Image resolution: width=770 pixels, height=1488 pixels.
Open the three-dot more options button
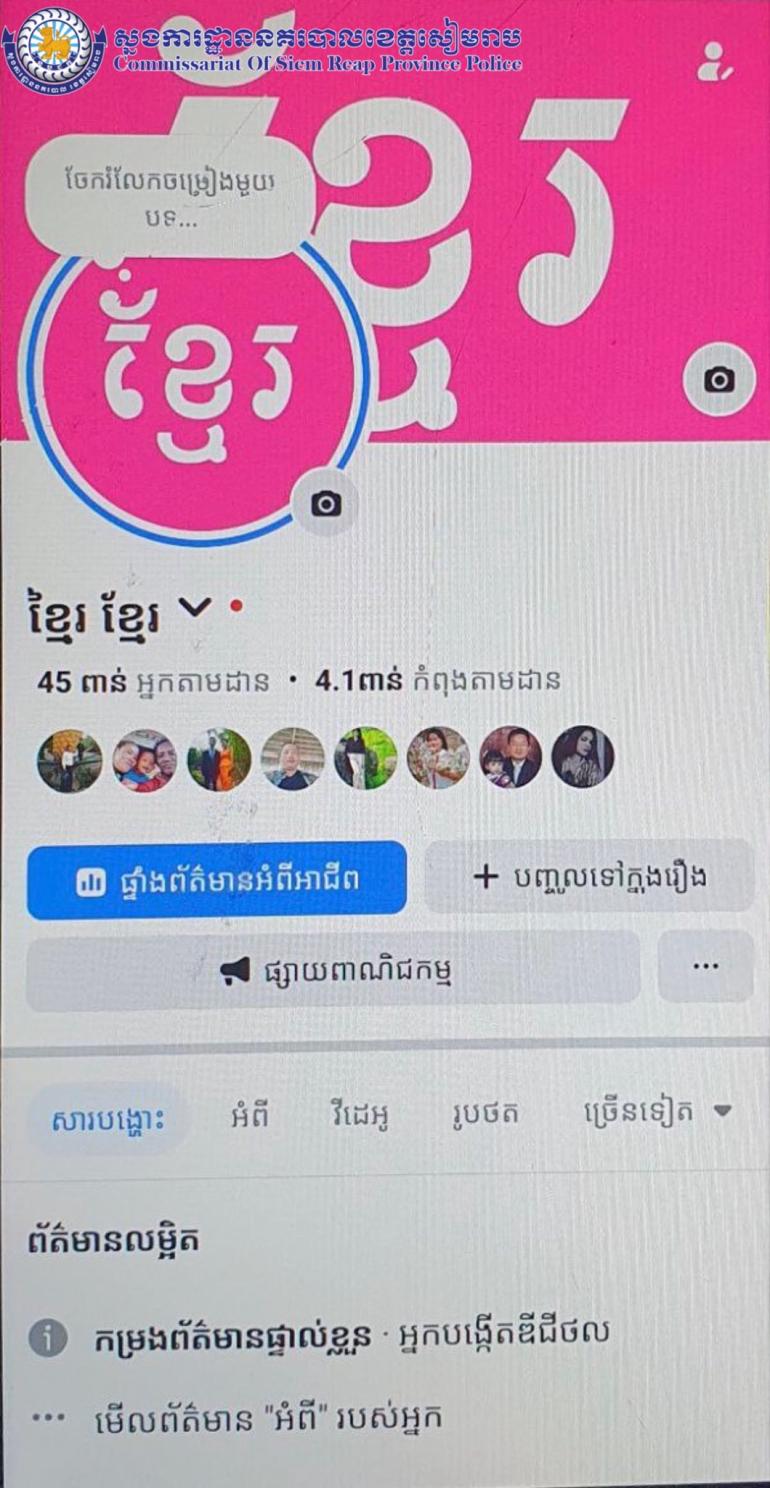705,966
